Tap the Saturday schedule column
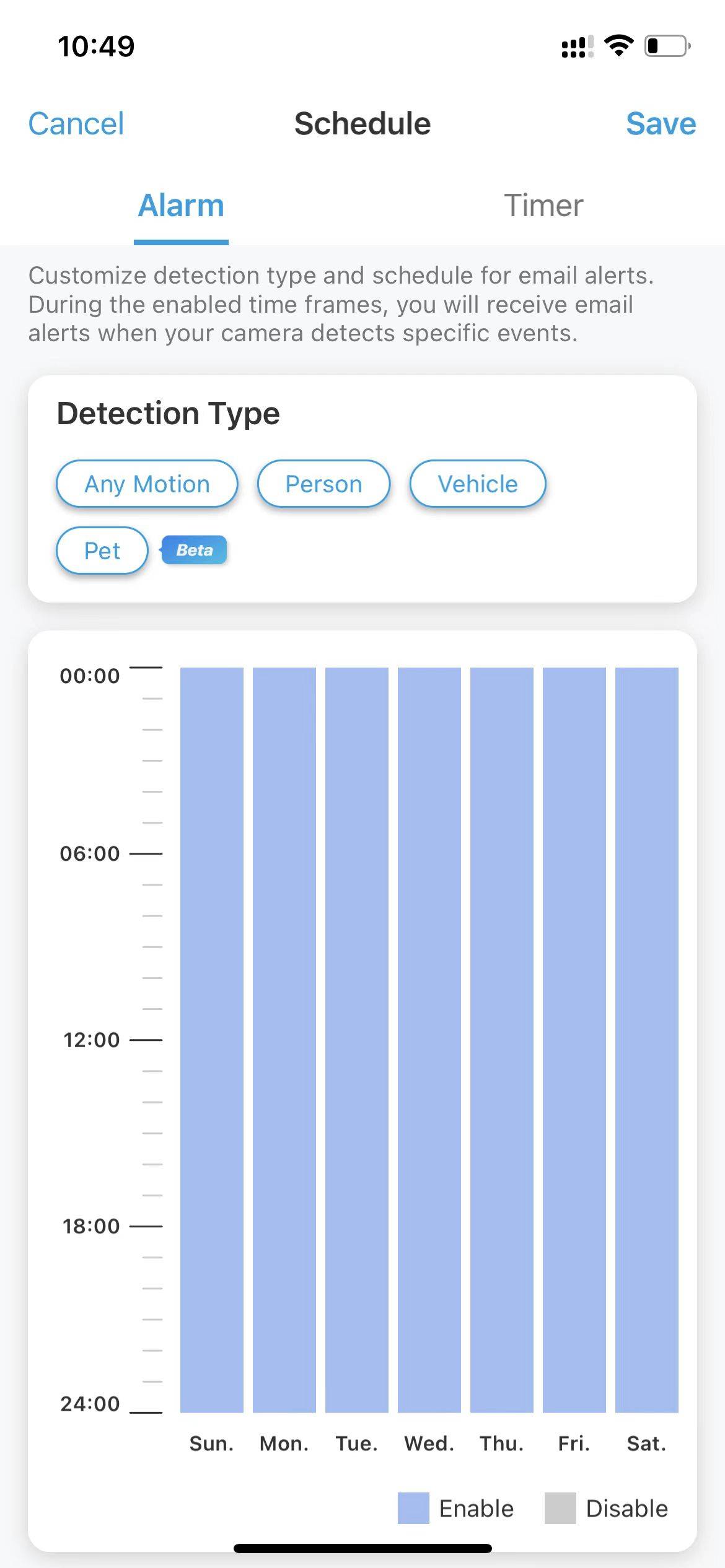The image size is (725, 1568). tap(647, 1040)
